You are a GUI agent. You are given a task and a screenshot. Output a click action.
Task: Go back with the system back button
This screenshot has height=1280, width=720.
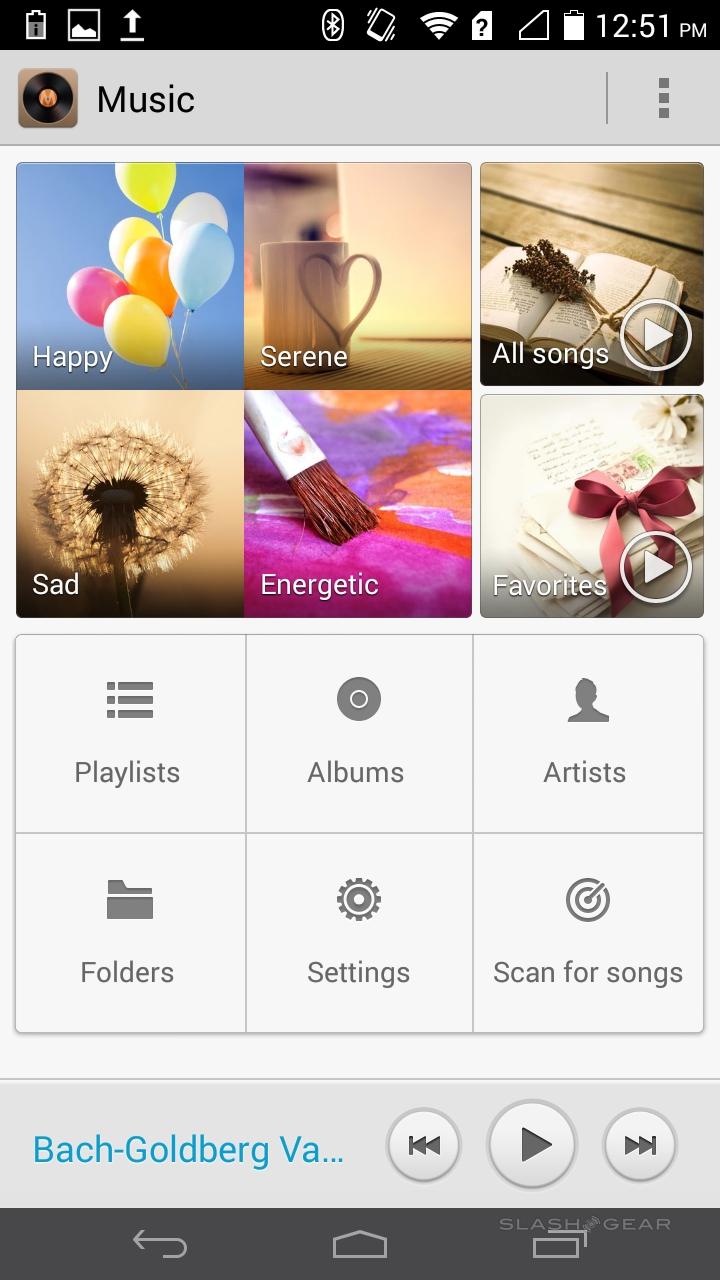[x=160, y=1244]
